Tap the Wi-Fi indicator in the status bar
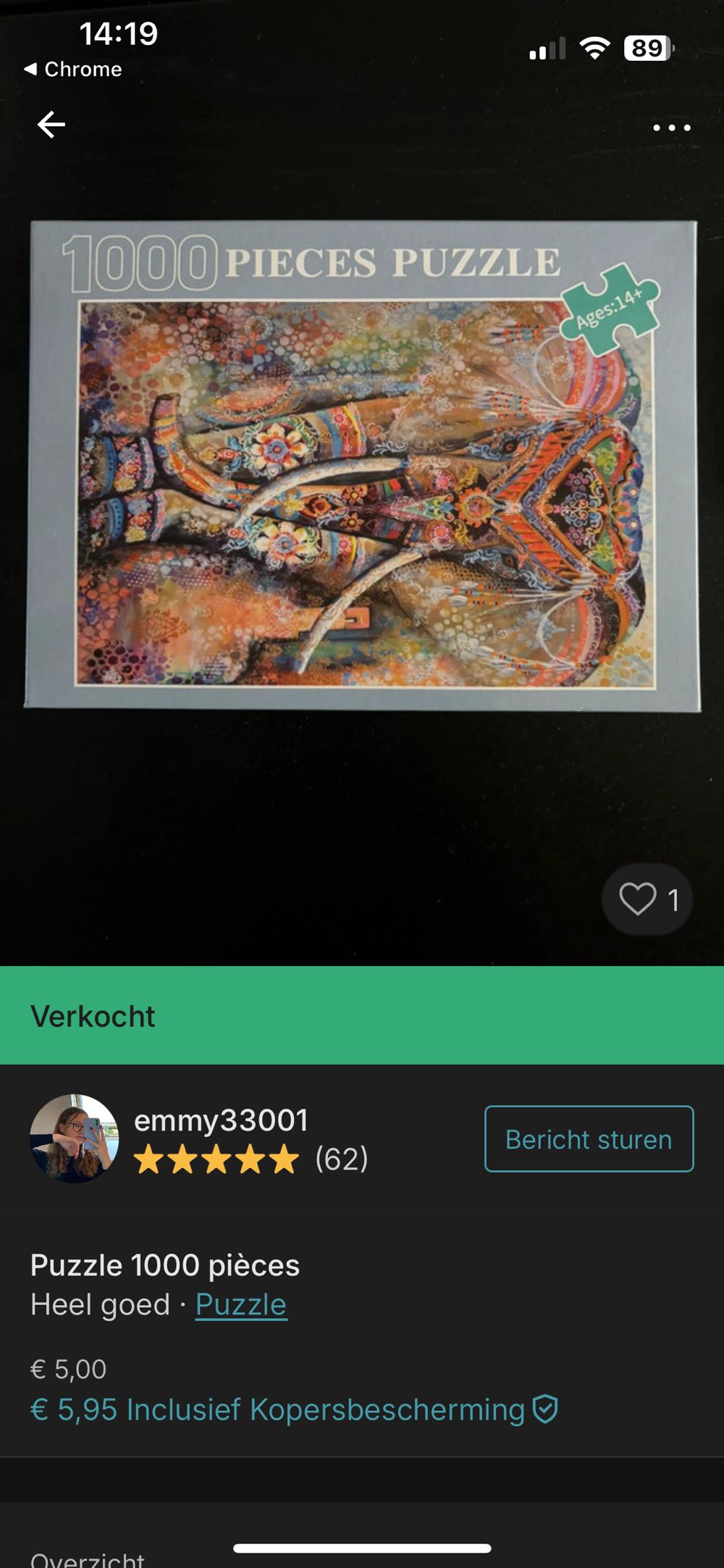 coord(594,47)
